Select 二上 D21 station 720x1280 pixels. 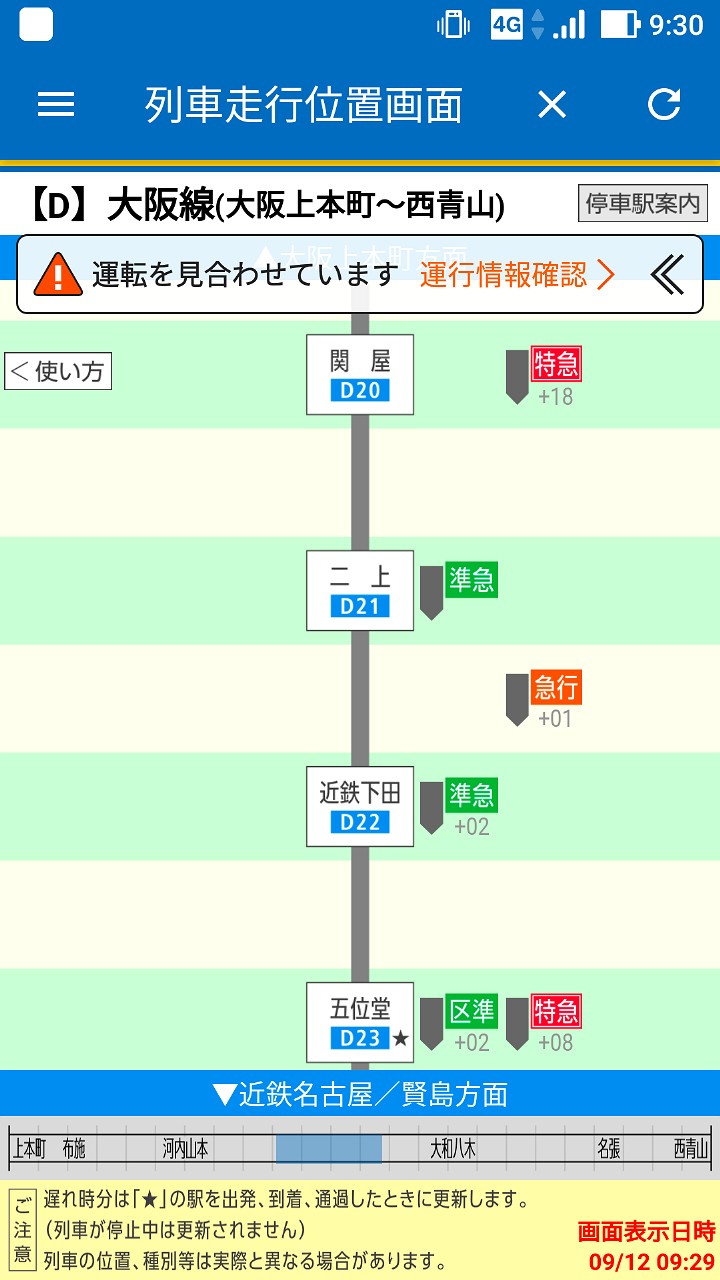click(360, 590)
